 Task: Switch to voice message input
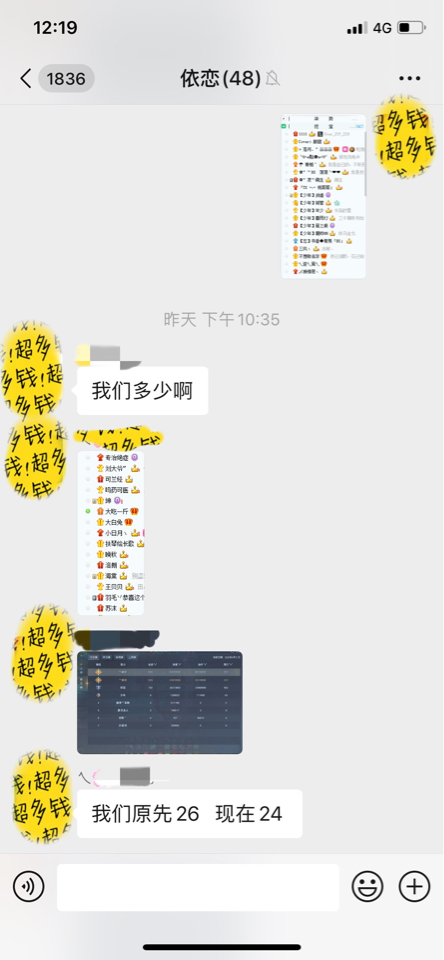[28, 887]
